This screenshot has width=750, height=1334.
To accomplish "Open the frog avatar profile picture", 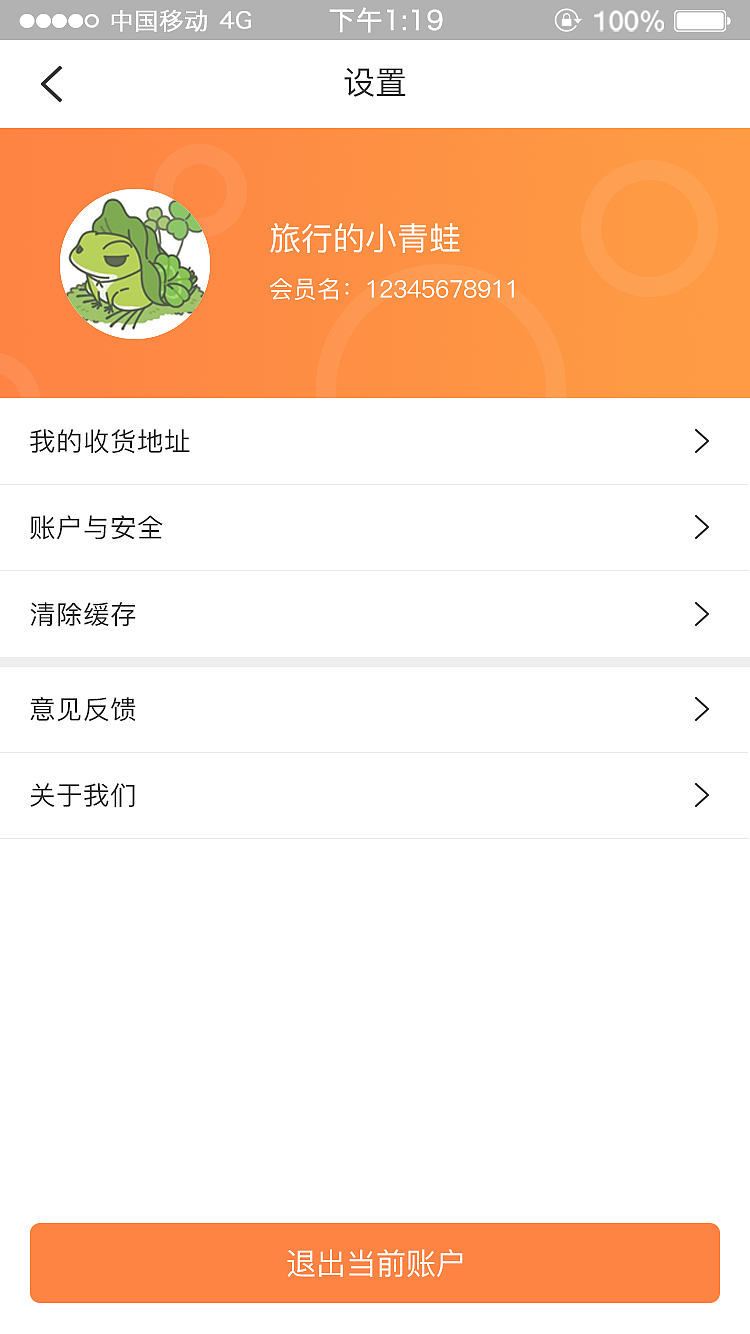I will (135, 264).
